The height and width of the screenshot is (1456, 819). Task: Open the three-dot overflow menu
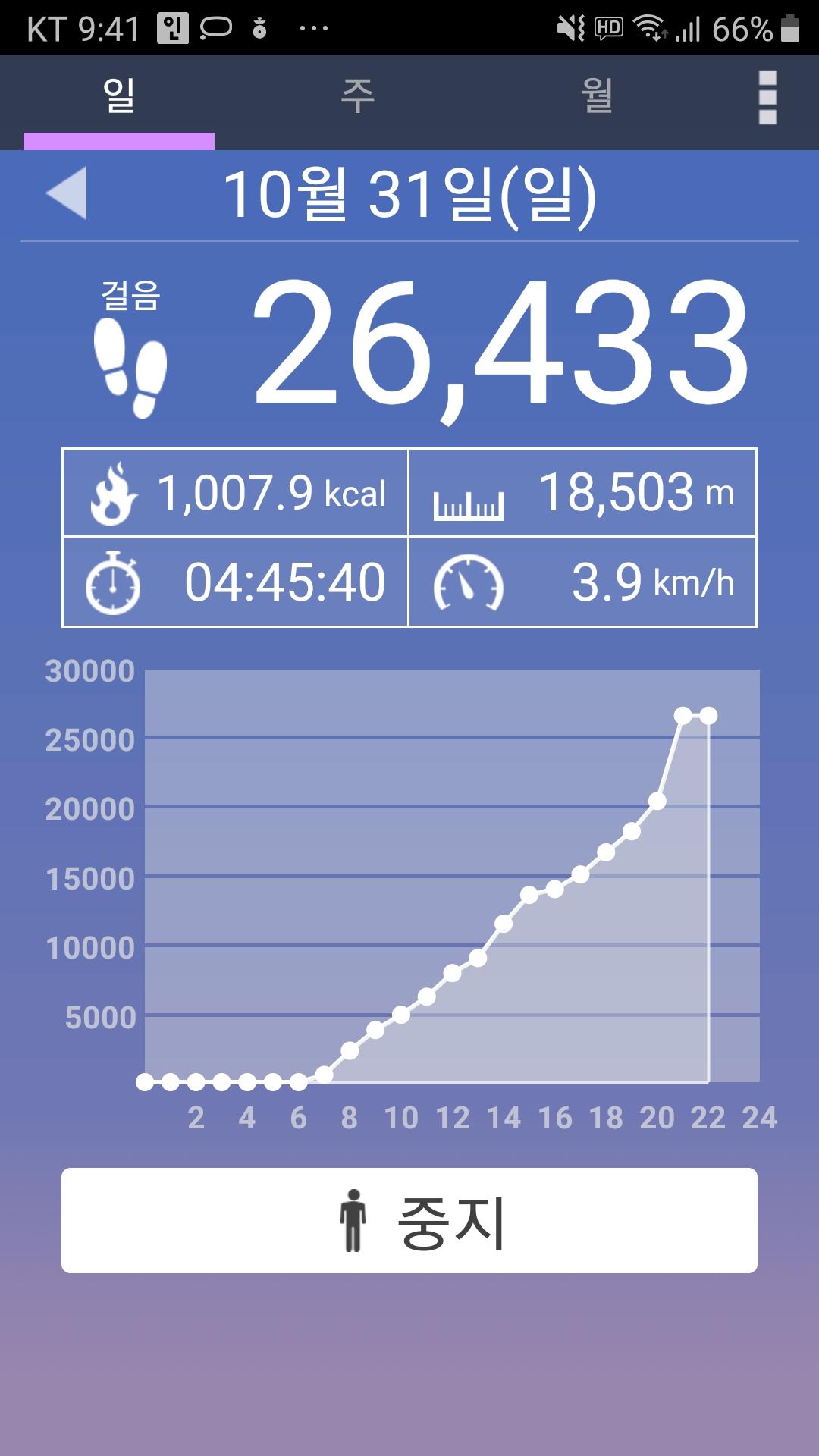[767, 97]
